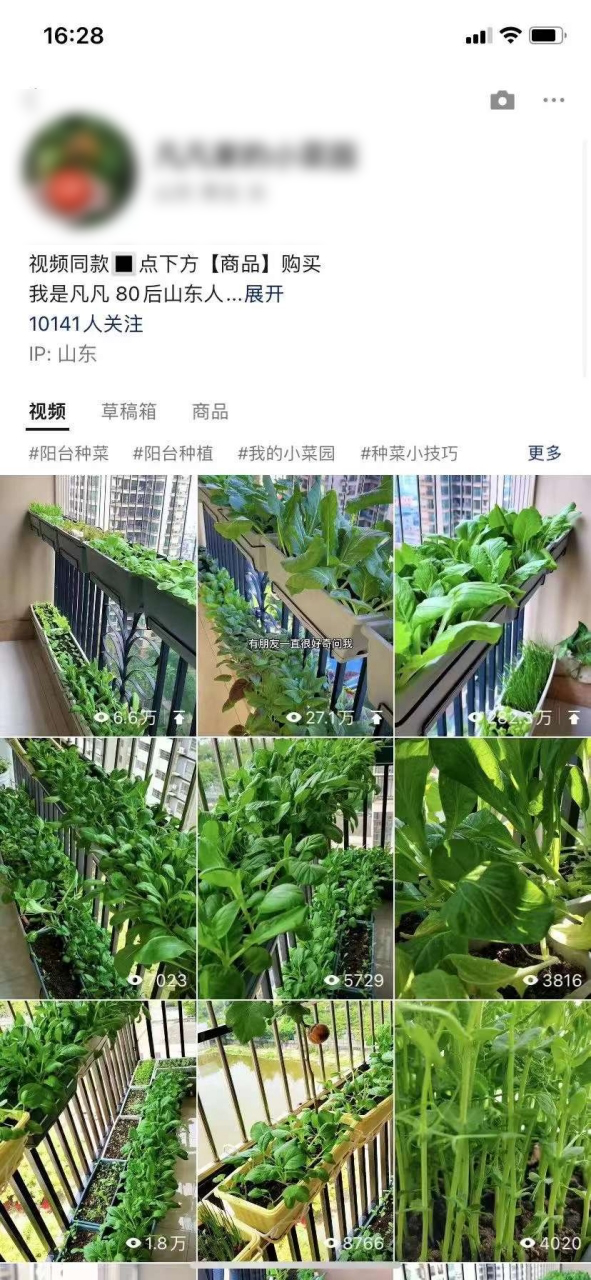
Task: Play the video with 27.1万 views
Action: coord(295,606)
